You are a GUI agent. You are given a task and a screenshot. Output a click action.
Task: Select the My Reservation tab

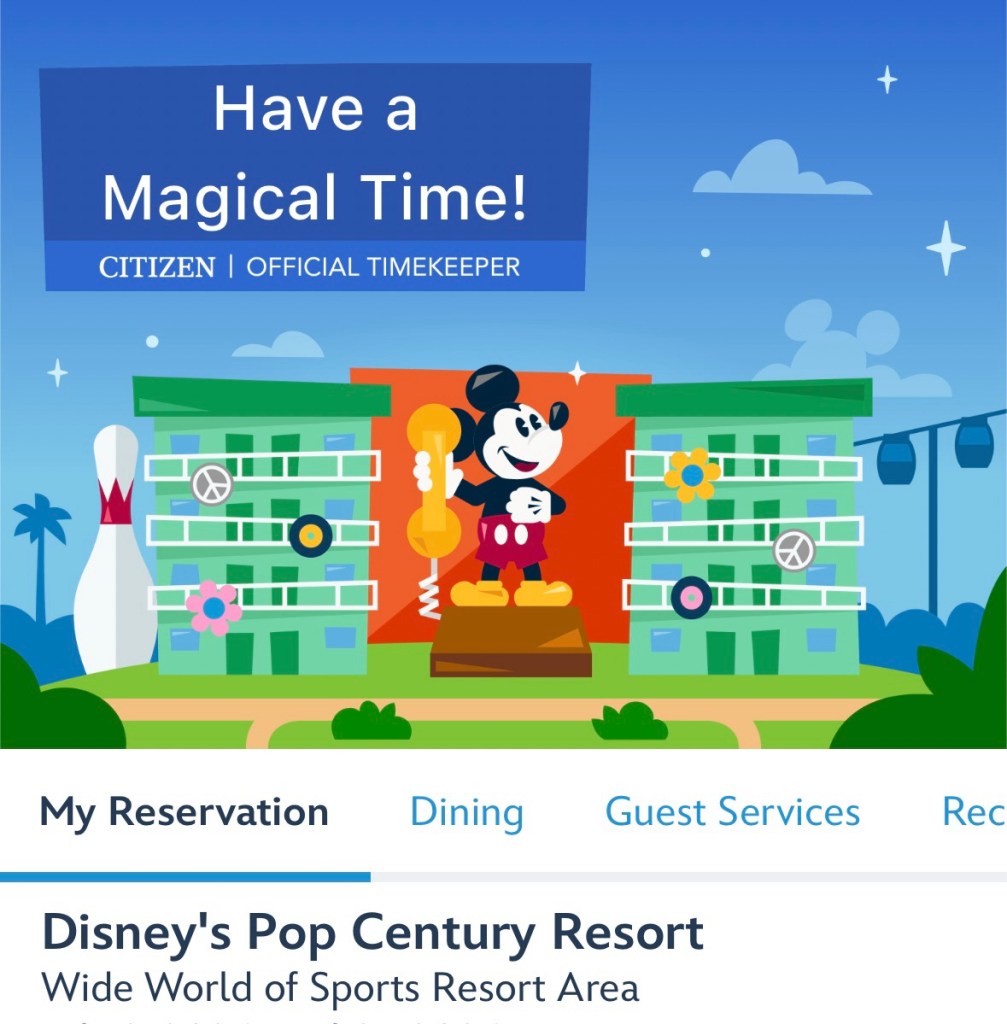[184, 812]
